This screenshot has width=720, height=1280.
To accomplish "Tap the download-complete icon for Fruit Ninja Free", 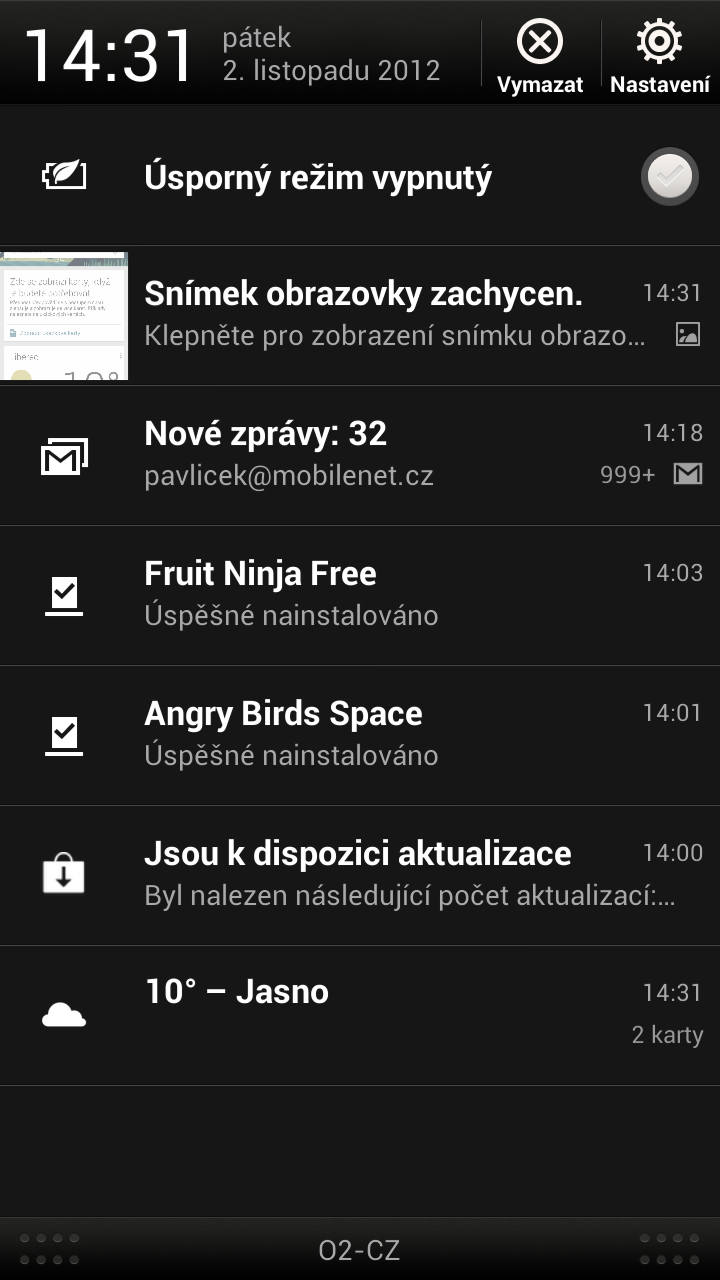I will point(64,593).
